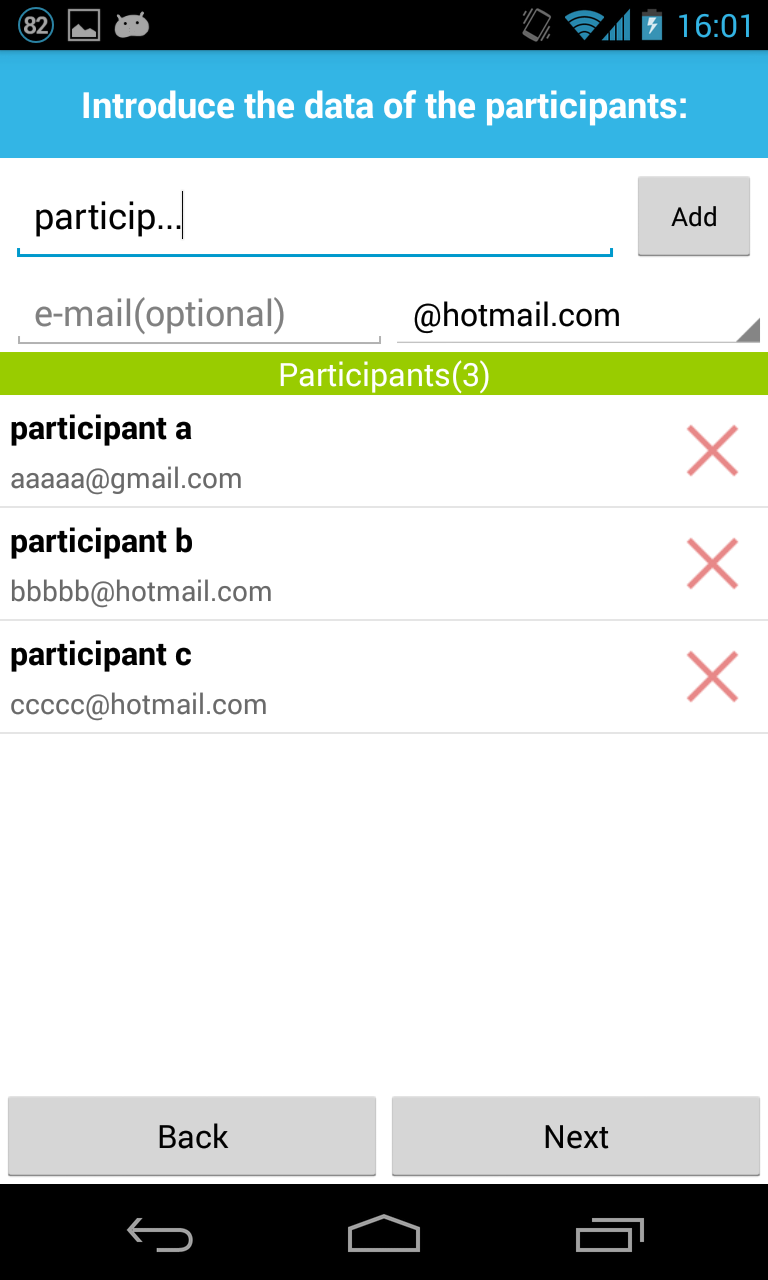This screenshot has width=768, height=1280.
Task: Remove participant c from the list
Action: tap(712, 676)
